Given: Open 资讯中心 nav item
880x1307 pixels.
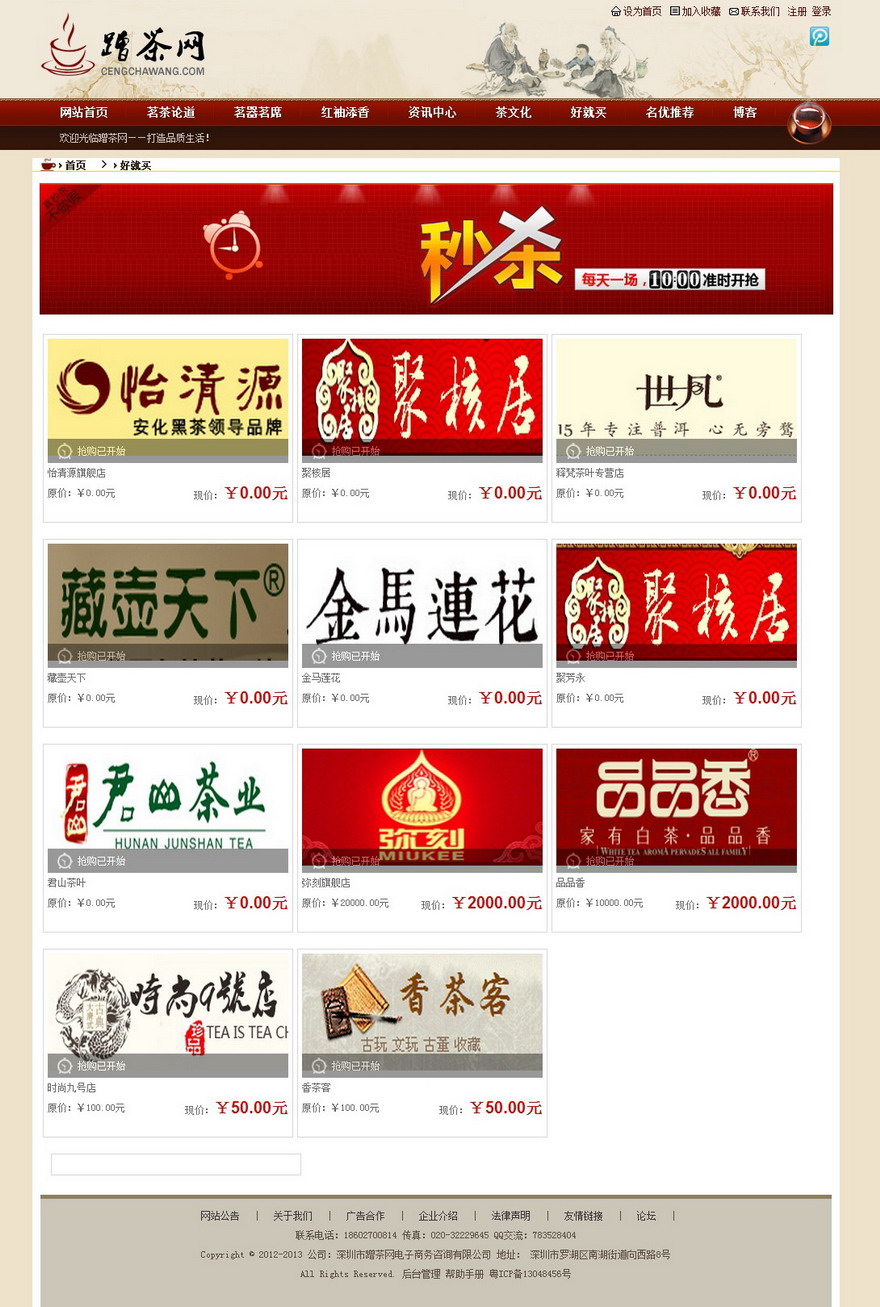Looking at the screenshot, I should click(431, 112).
